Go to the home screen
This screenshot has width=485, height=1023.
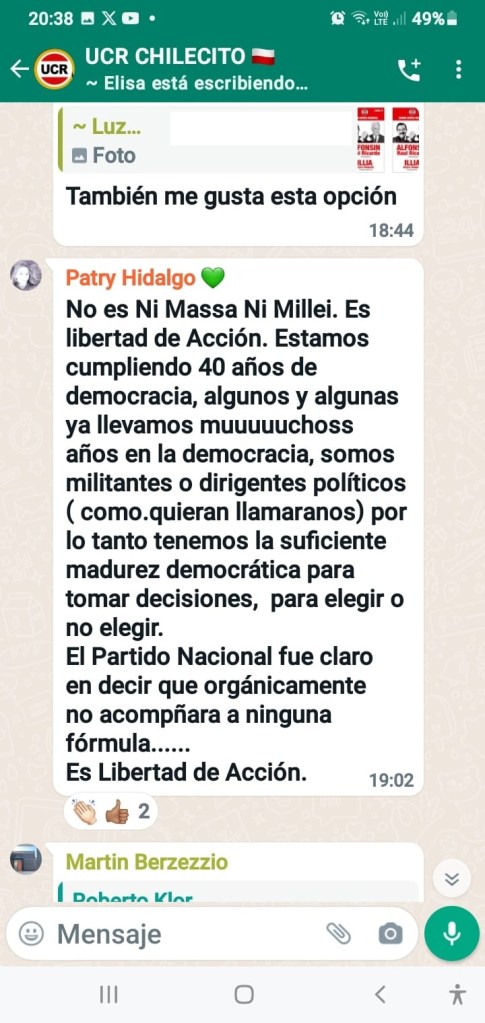[x=243, y=994]
